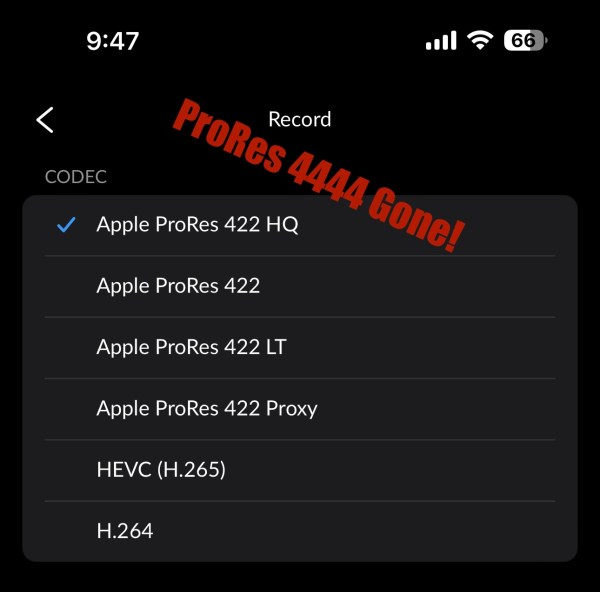Go back from the Record screen
This screenshot has height=592, width=600.
pyautogui.click(x=45, y=120)
